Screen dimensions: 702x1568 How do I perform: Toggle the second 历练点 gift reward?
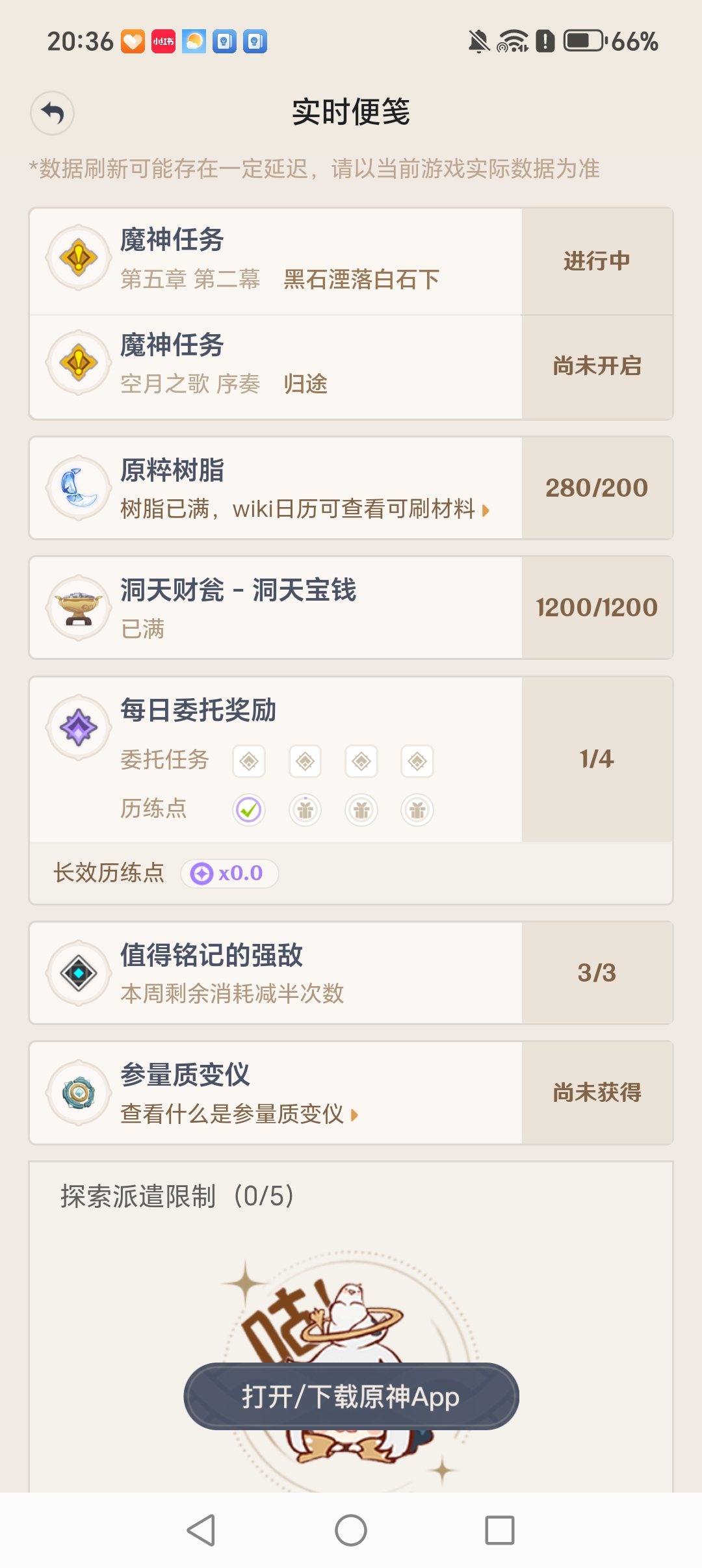305,809
